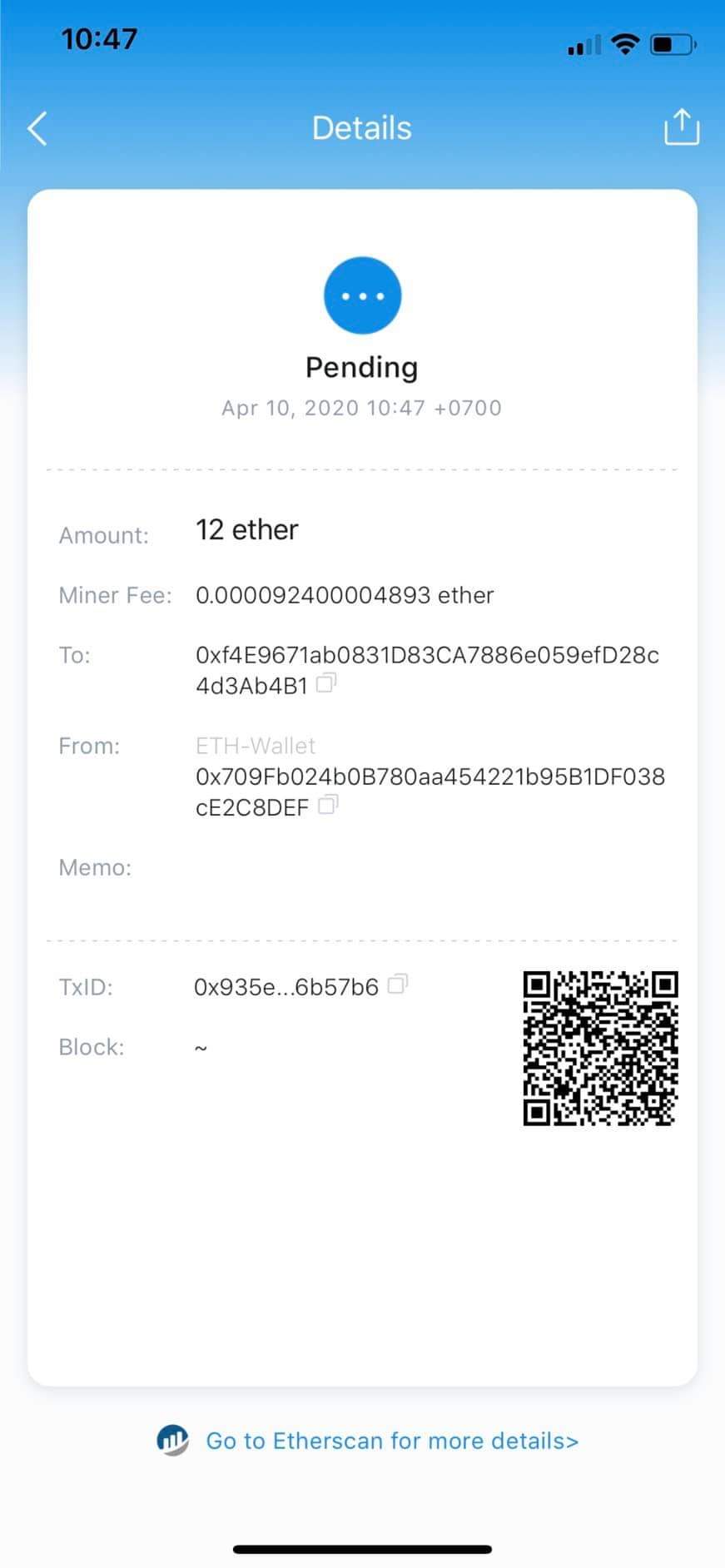Copy the TxID hash
This screenshot has height=1568, width=725.
click(x=398, y=985)
